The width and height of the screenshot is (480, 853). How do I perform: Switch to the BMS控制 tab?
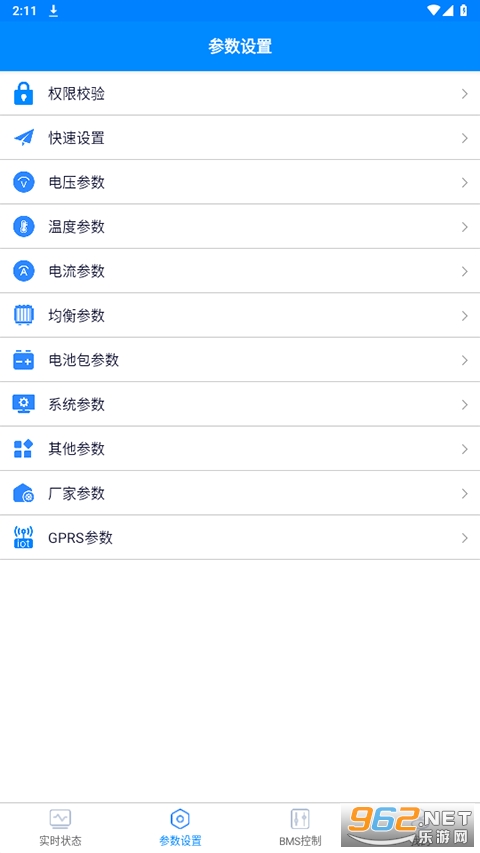300,828
